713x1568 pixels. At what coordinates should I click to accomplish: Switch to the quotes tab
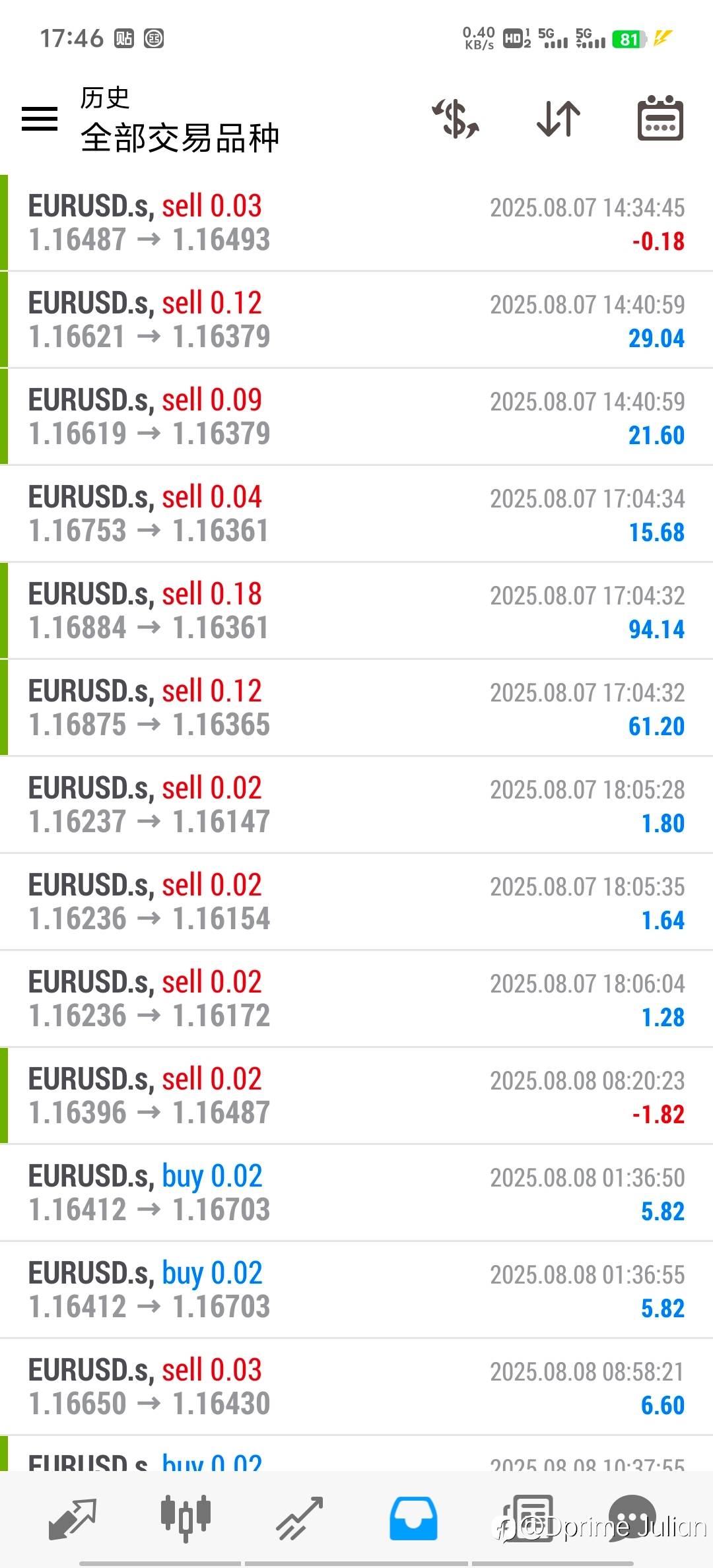point(73,1519)
